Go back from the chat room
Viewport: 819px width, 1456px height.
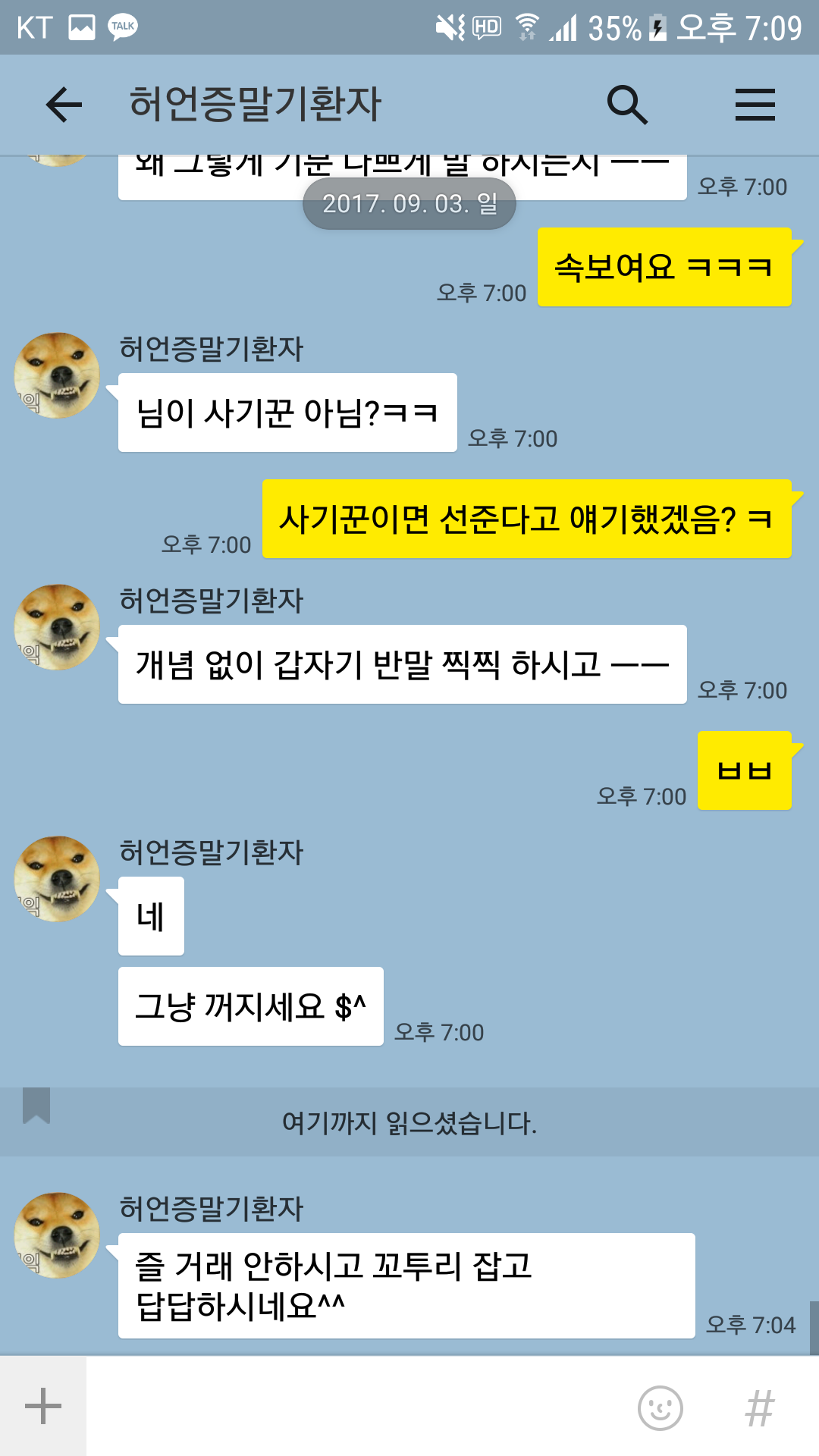pyautogui.click(x=64, y=105)
